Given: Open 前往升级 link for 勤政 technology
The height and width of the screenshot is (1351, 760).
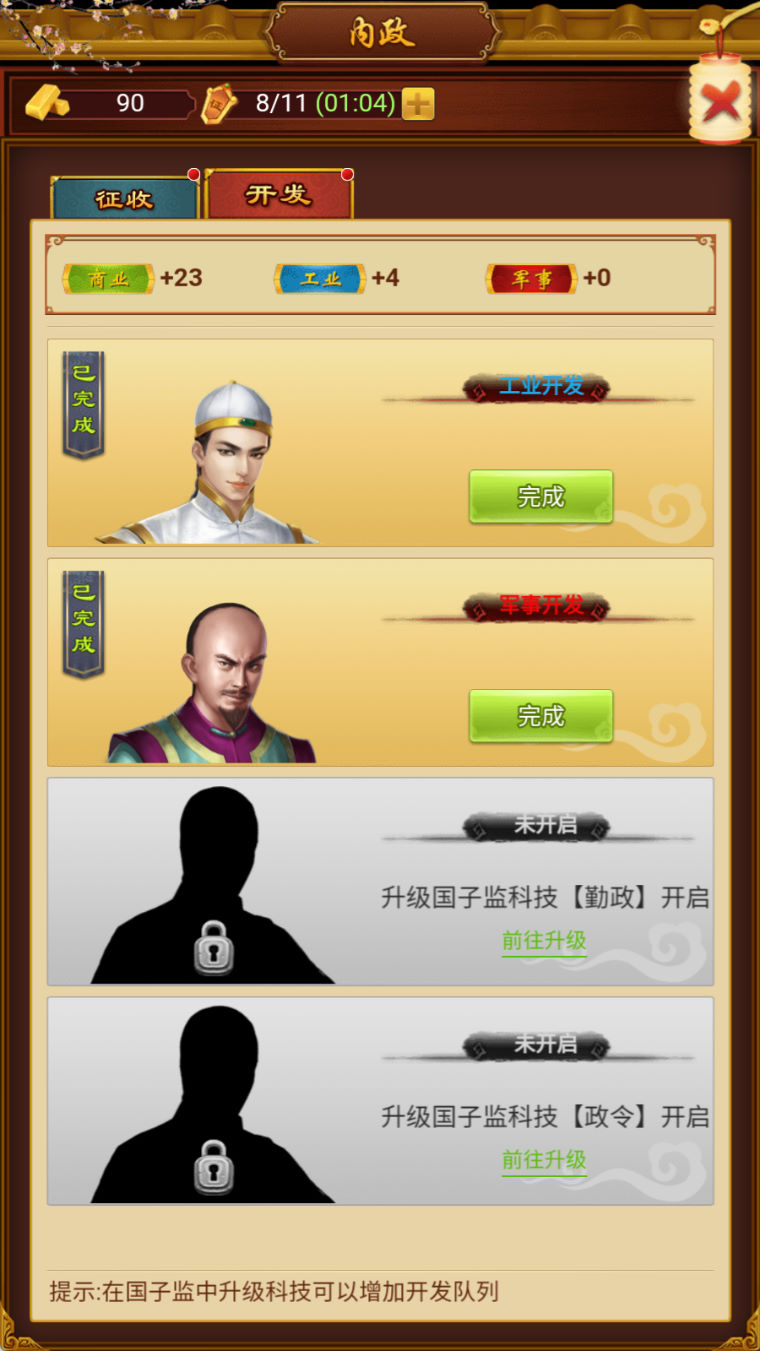Looking at the screenshot, I should click(544, 941).
